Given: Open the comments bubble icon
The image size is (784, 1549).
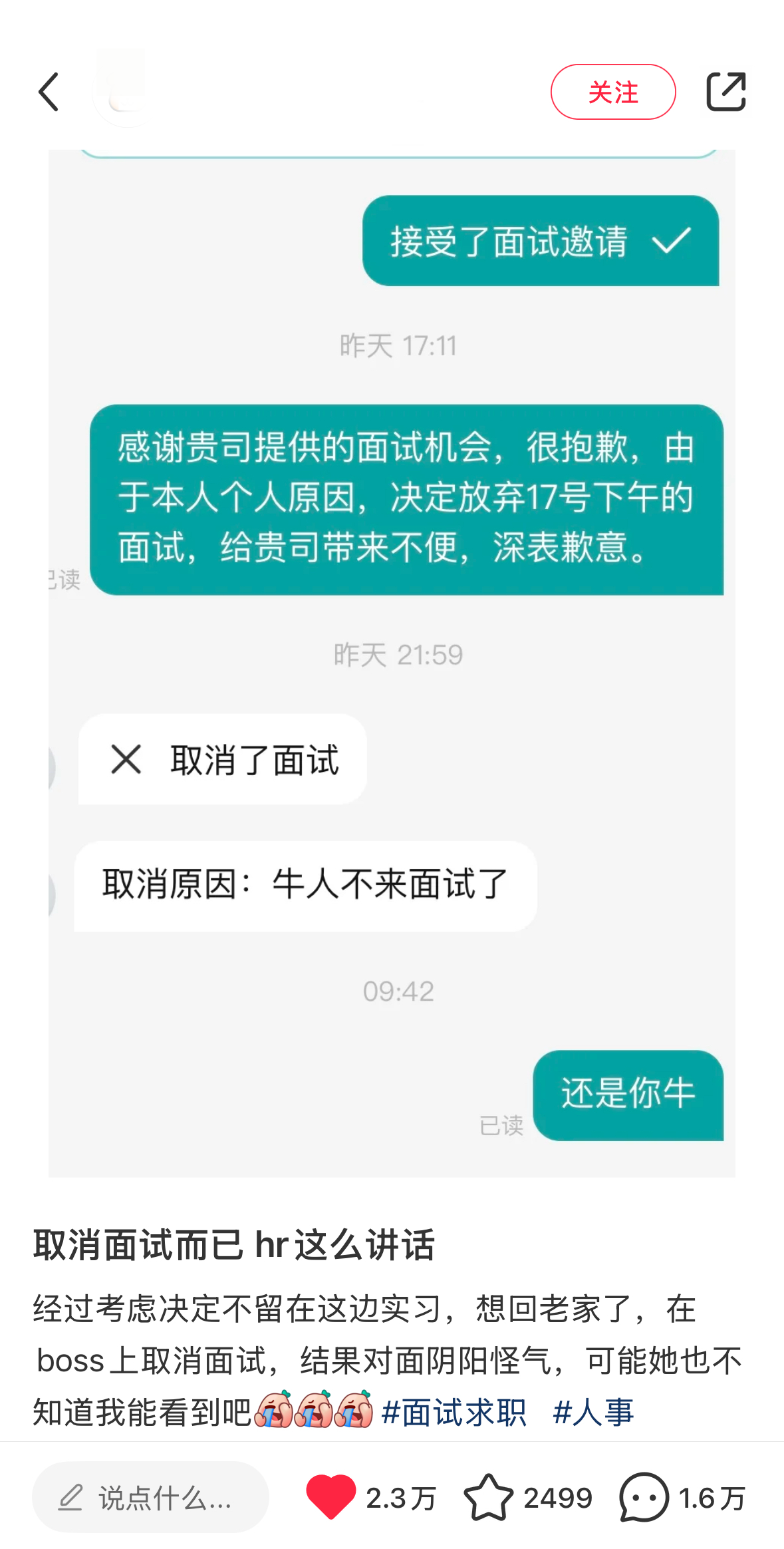Looking at the screenshot, I should (x=643, y=1497).
